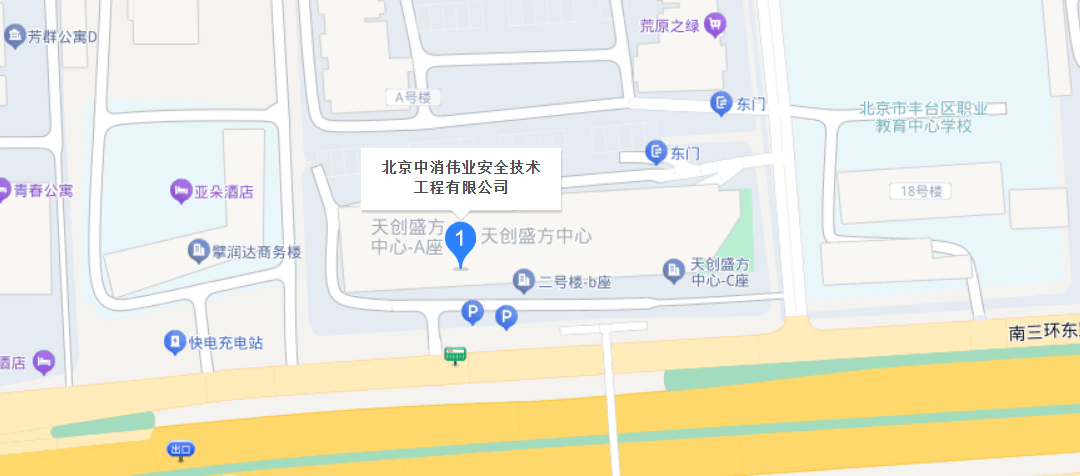Tap the green bus stop marker
The image size is (1080, 476).
[457, 354]
